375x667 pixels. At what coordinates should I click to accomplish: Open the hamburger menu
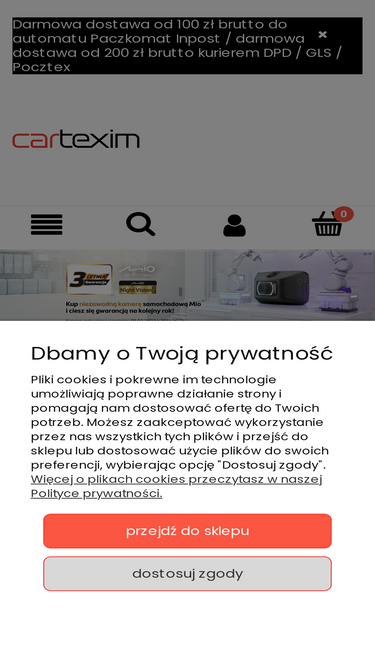47,224
